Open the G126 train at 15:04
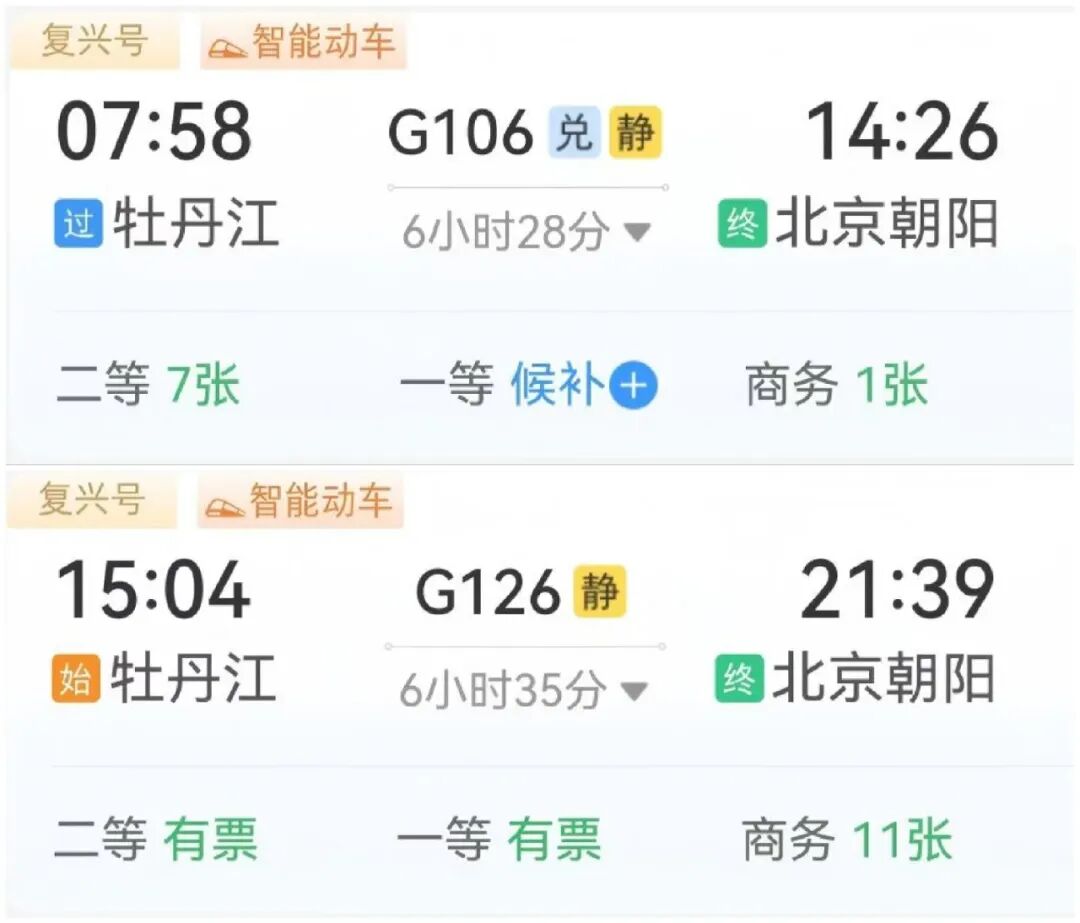The width and height of the screenshot is (1080, 923). tap(488, 591)
